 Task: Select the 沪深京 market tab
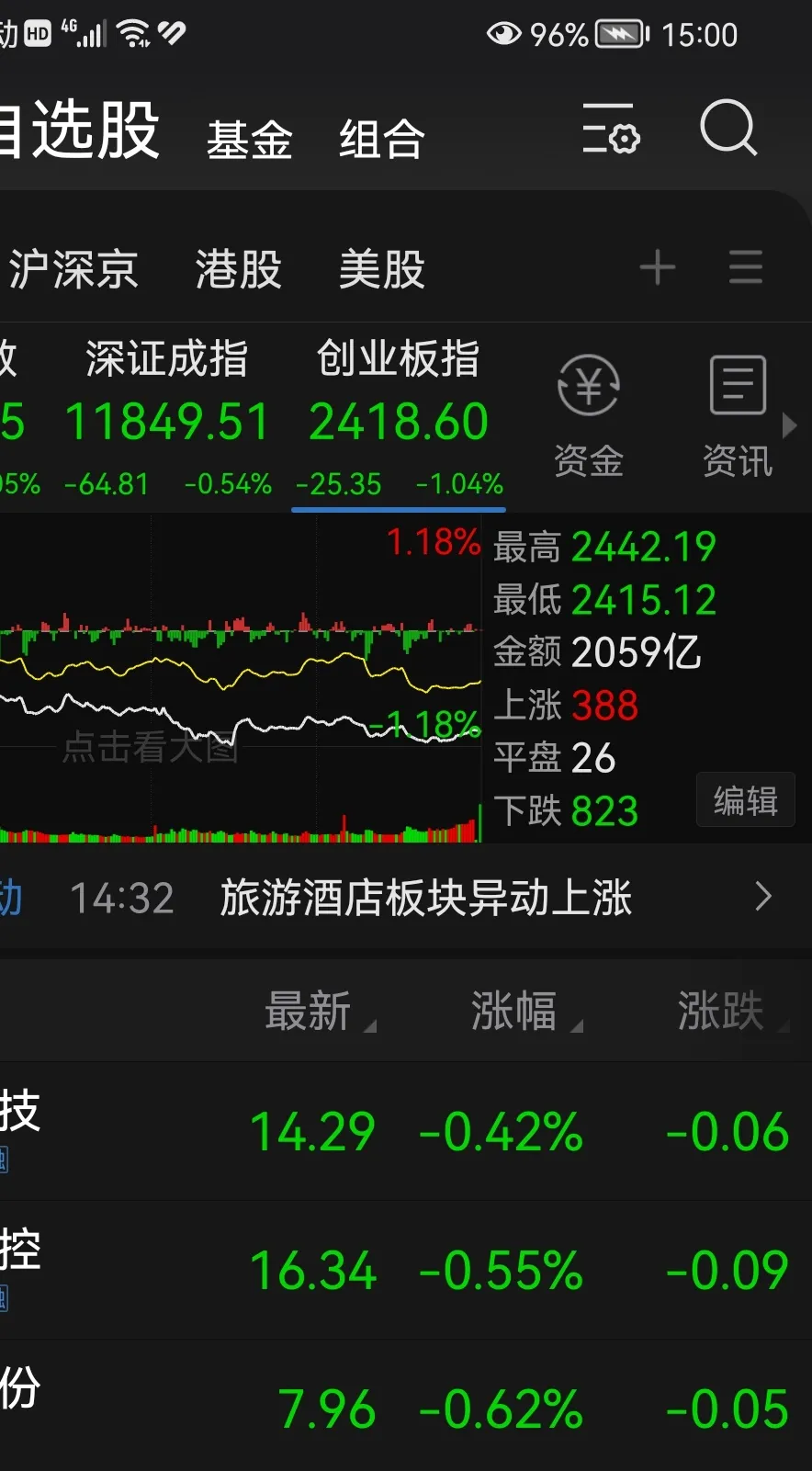pos(73,270)
